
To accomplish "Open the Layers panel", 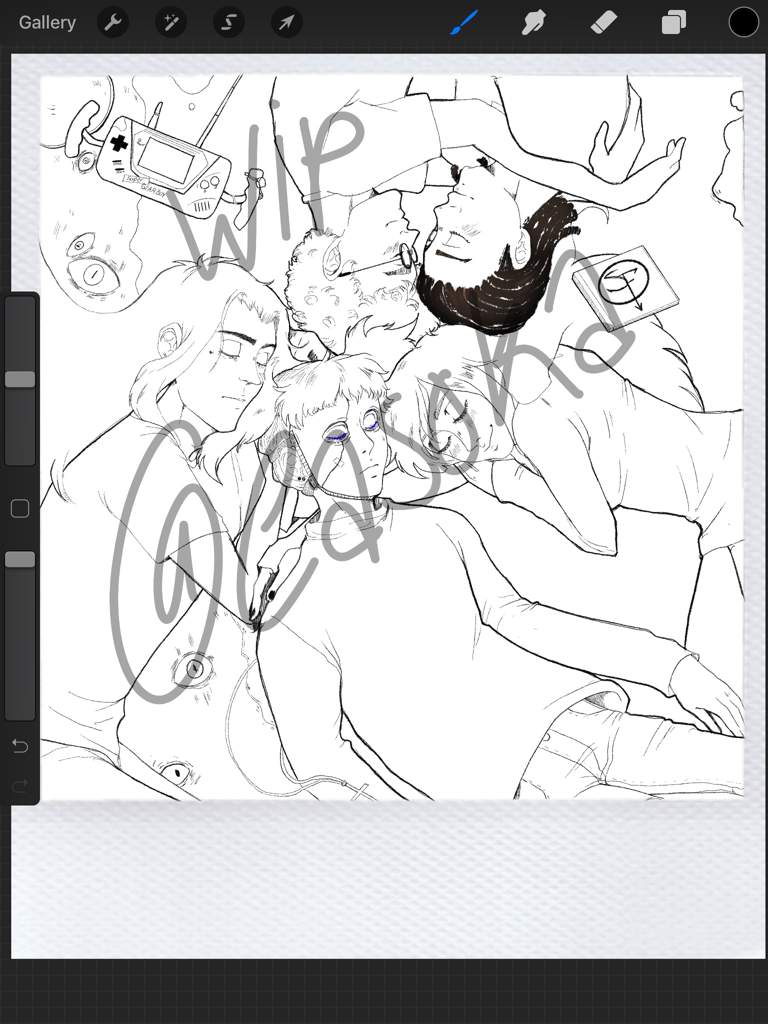I will tap(674, 22).
